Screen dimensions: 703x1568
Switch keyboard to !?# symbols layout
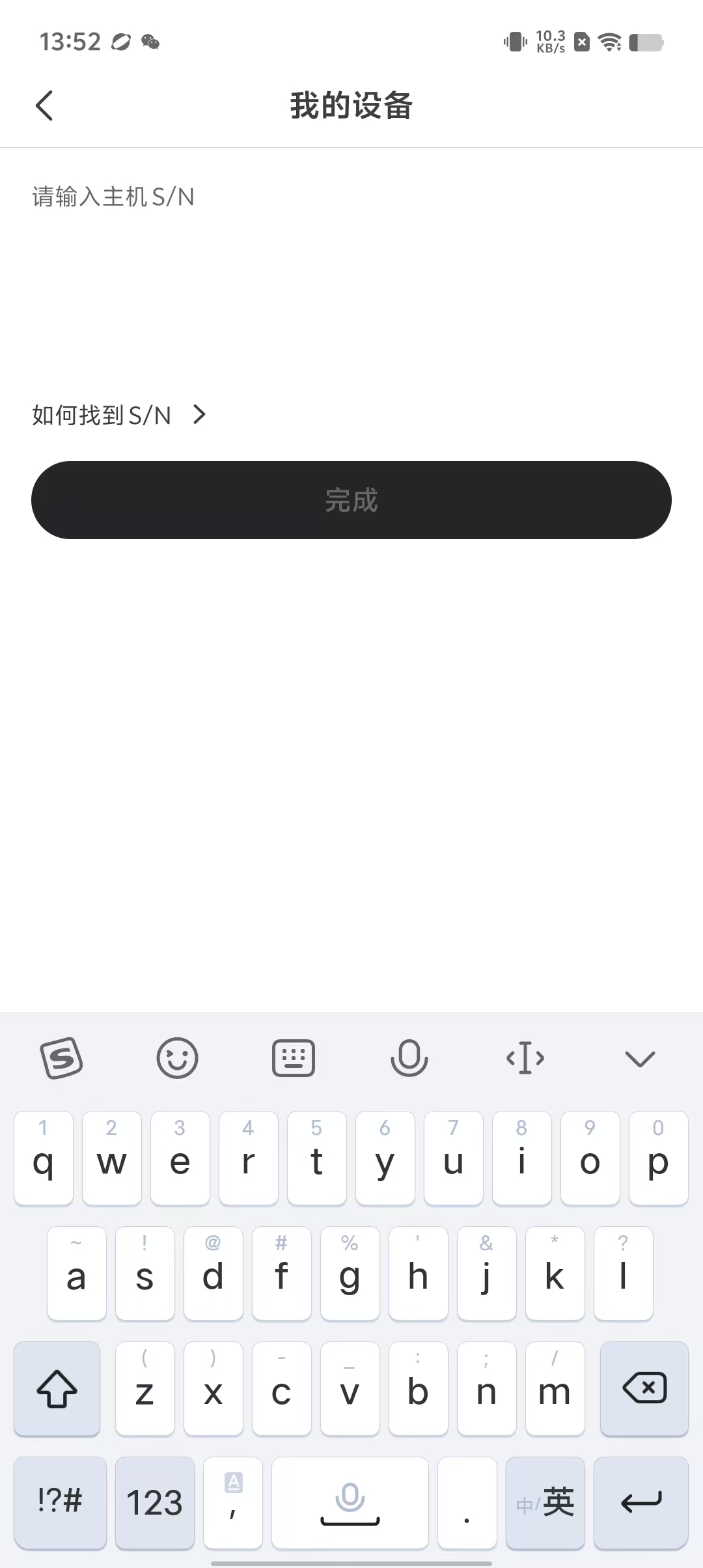click(60, 1503)
